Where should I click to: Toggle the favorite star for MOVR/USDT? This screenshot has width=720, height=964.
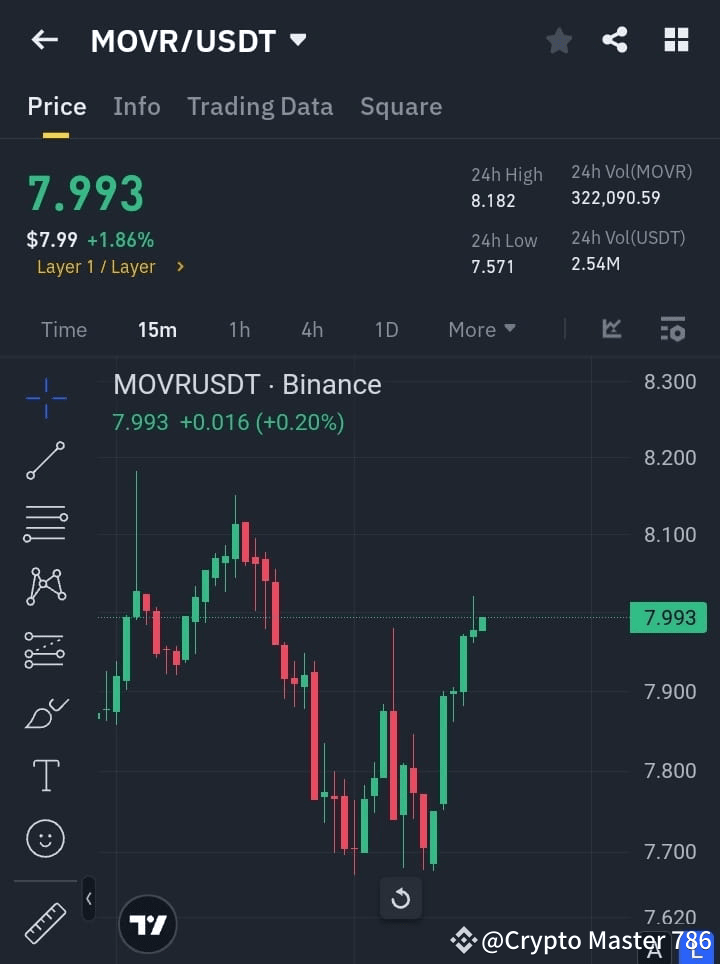pyautogui.click(x=559, y=40)
